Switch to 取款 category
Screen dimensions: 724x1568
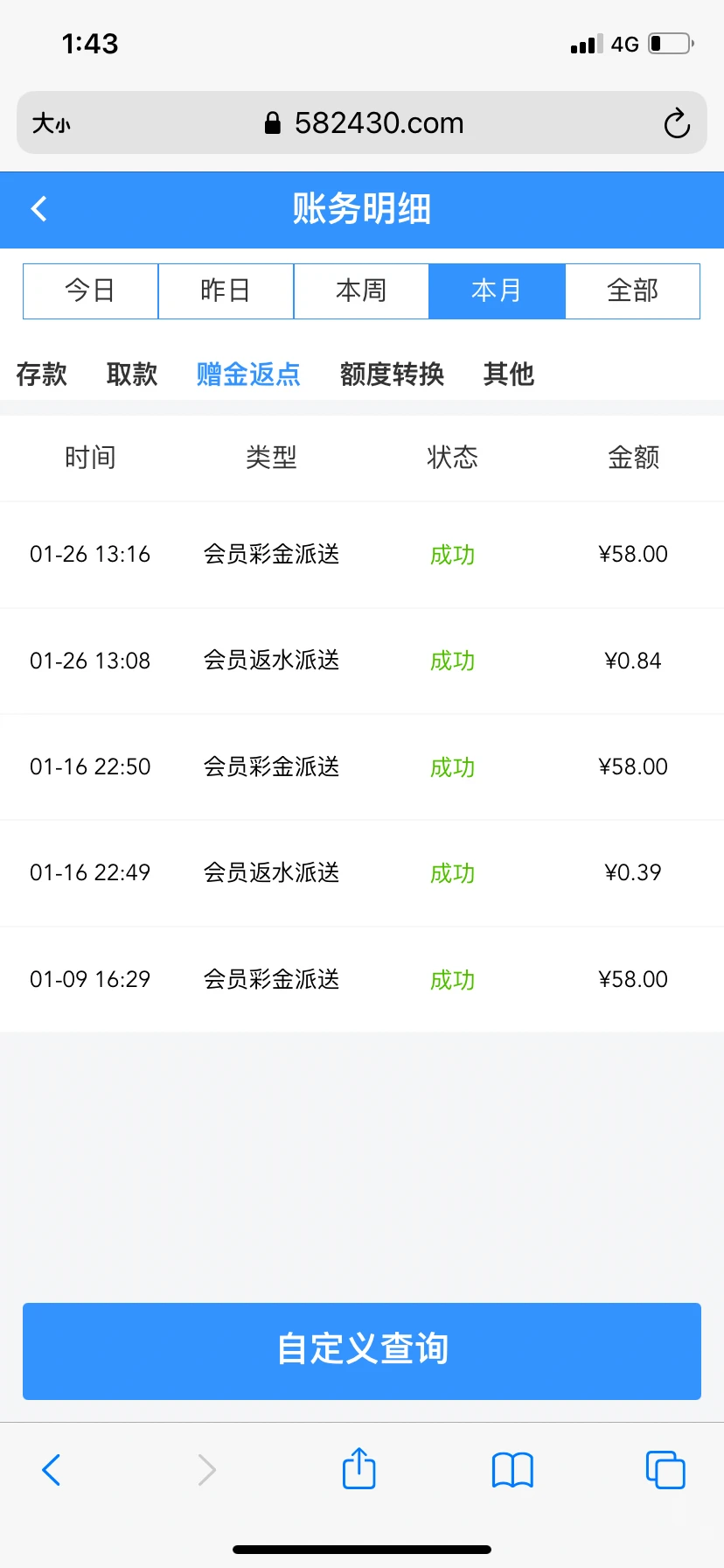[132, 374]
